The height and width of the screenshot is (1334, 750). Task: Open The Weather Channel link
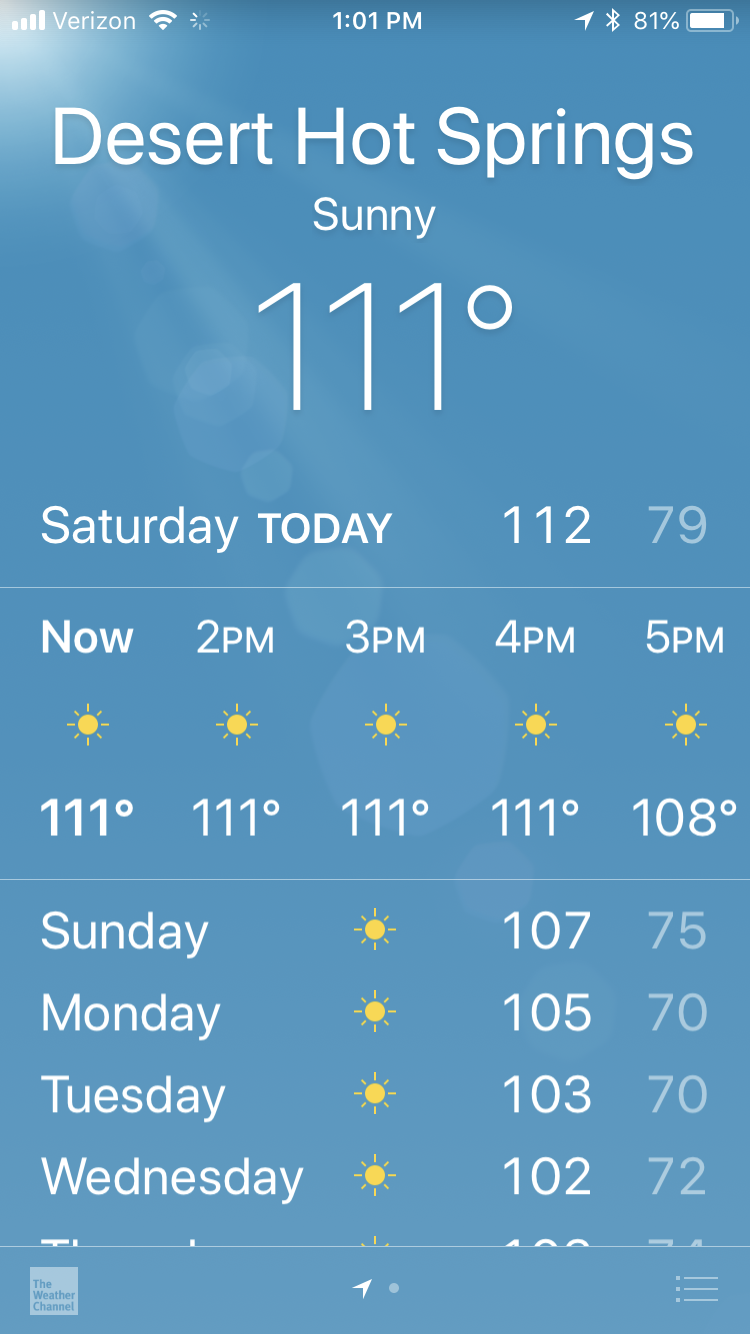54,1290
